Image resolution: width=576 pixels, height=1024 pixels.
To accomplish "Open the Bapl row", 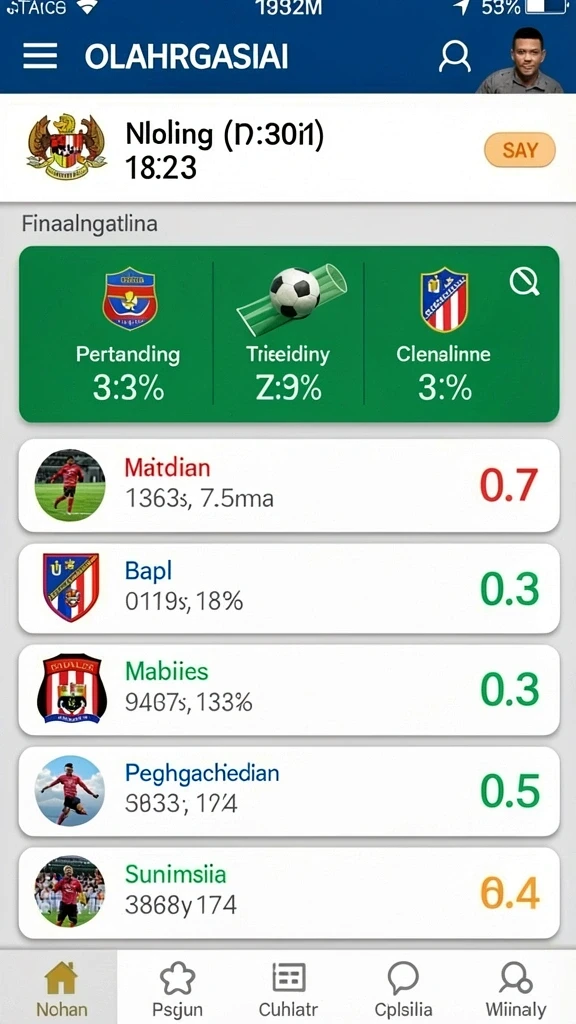I will (x=289, y=588).
